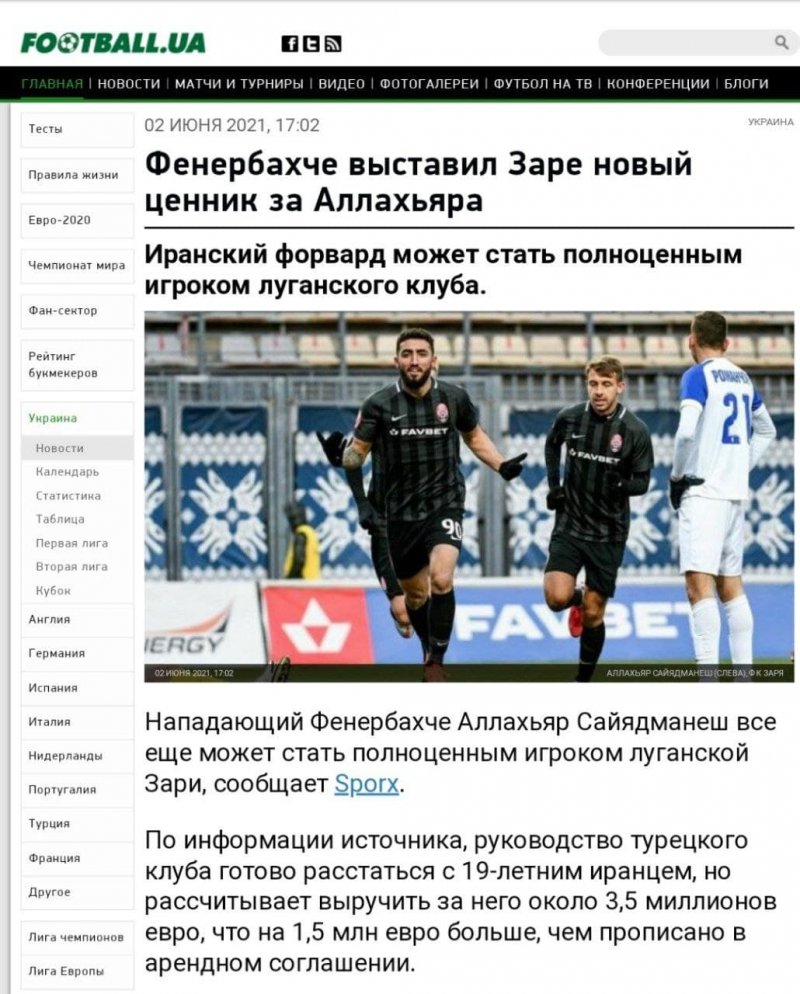Follow the Sporx source link
Viewport: 800px width, 994px height.
(366, 784)
